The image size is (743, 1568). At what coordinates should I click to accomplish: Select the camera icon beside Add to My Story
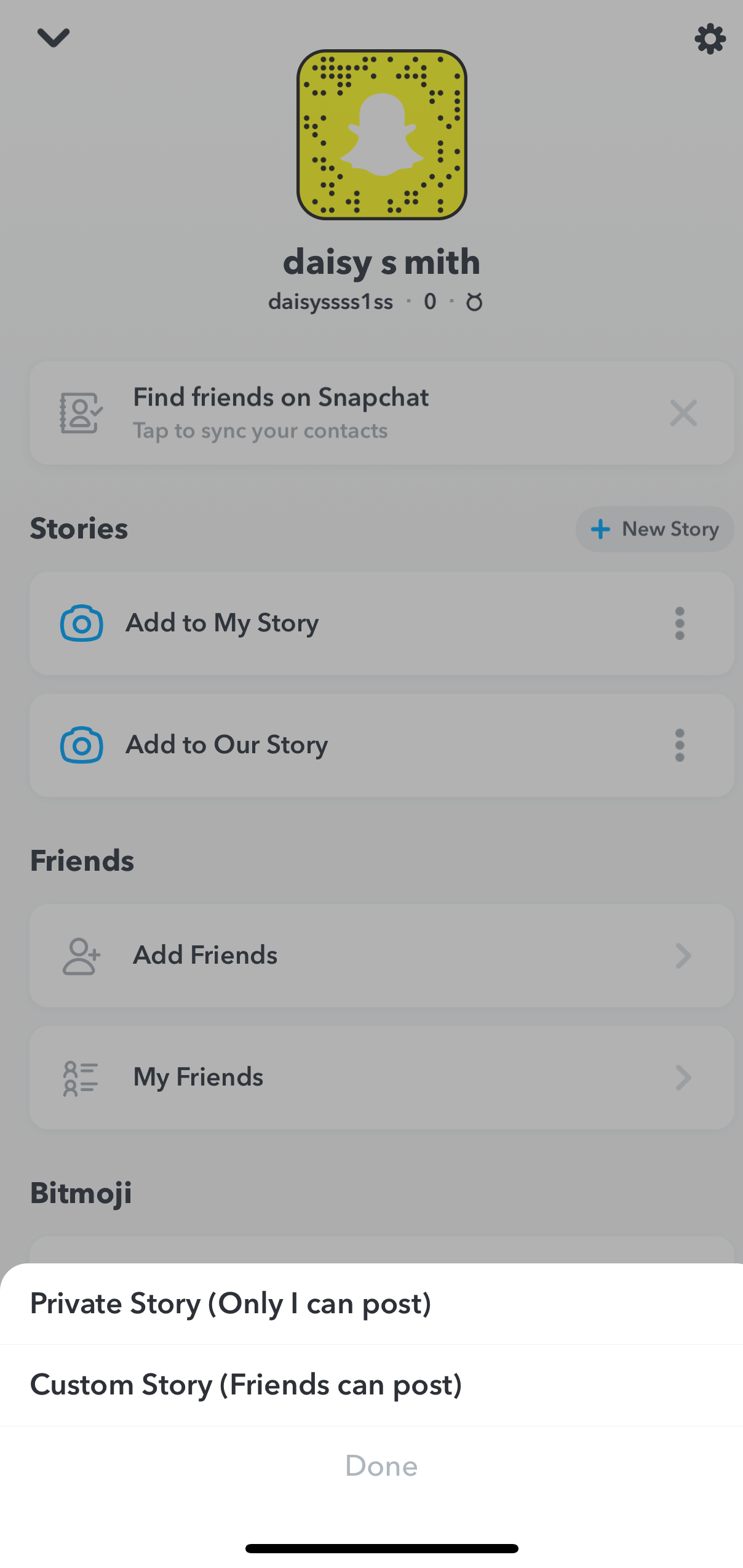click(81, 623)
